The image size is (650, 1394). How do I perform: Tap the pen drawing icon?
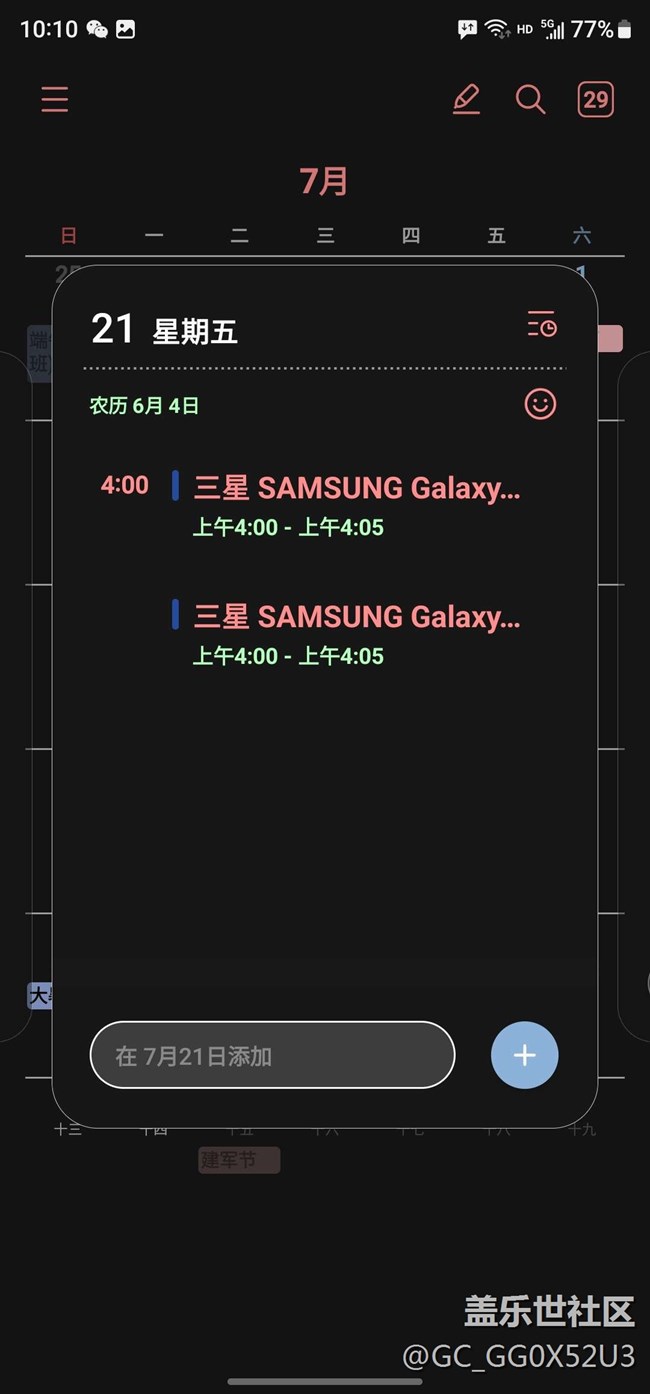point(466,99)
